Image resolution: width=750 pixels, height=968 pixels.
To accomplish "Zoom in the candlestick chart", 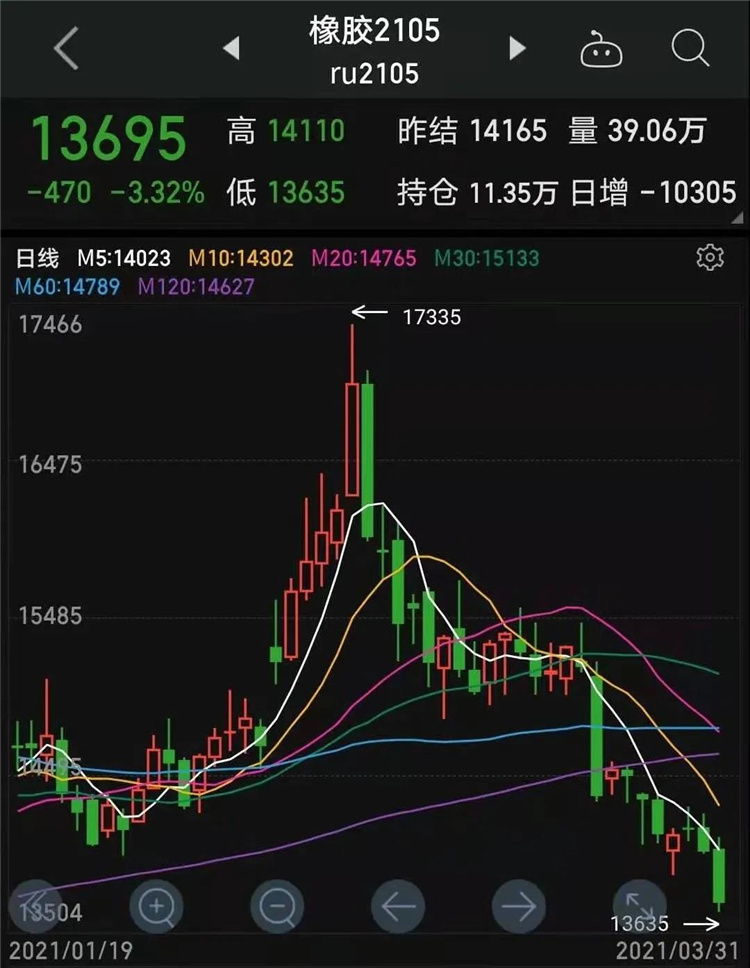I will (x=157, y=907).
